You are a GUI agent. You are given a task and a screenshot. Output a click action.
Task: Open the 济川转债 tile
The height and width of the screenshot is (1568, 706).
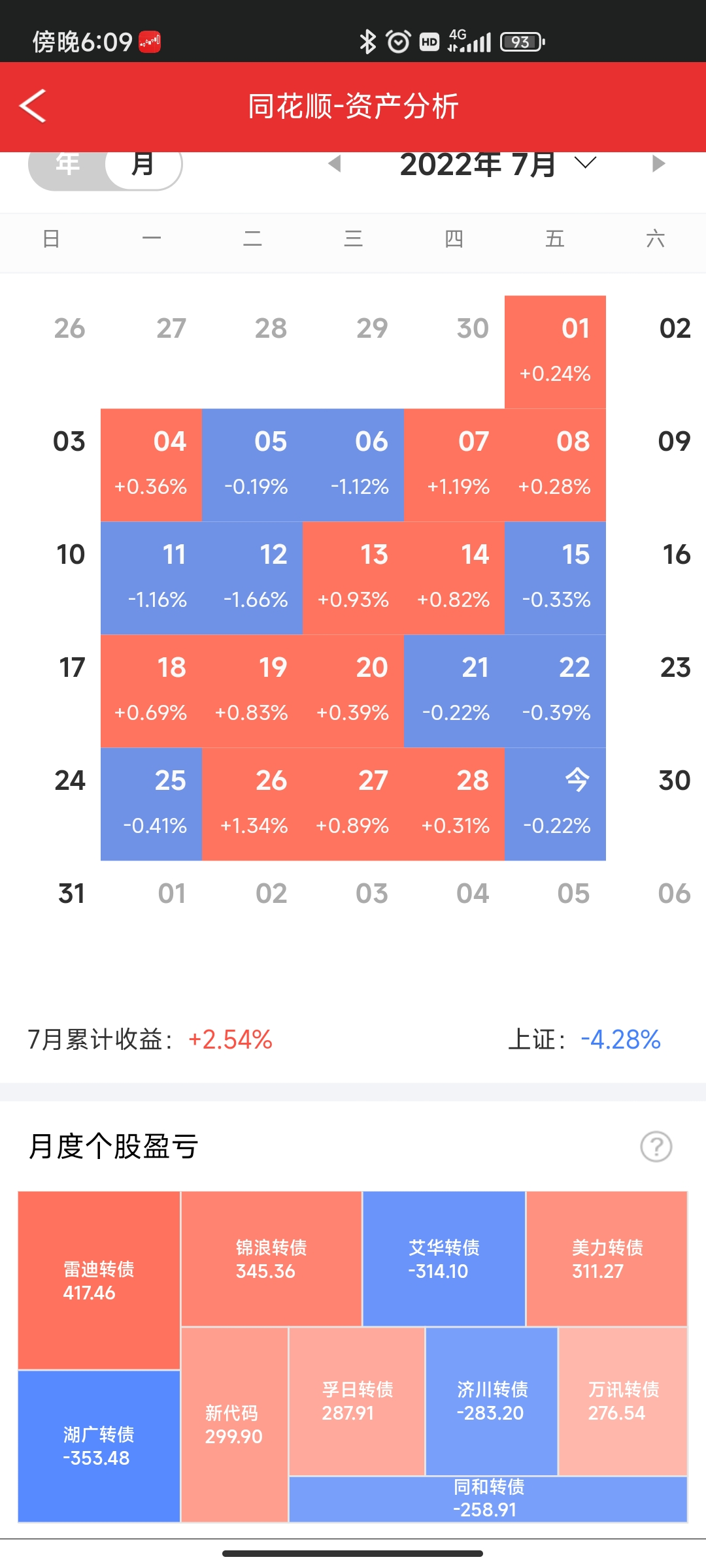point(492,1401)
